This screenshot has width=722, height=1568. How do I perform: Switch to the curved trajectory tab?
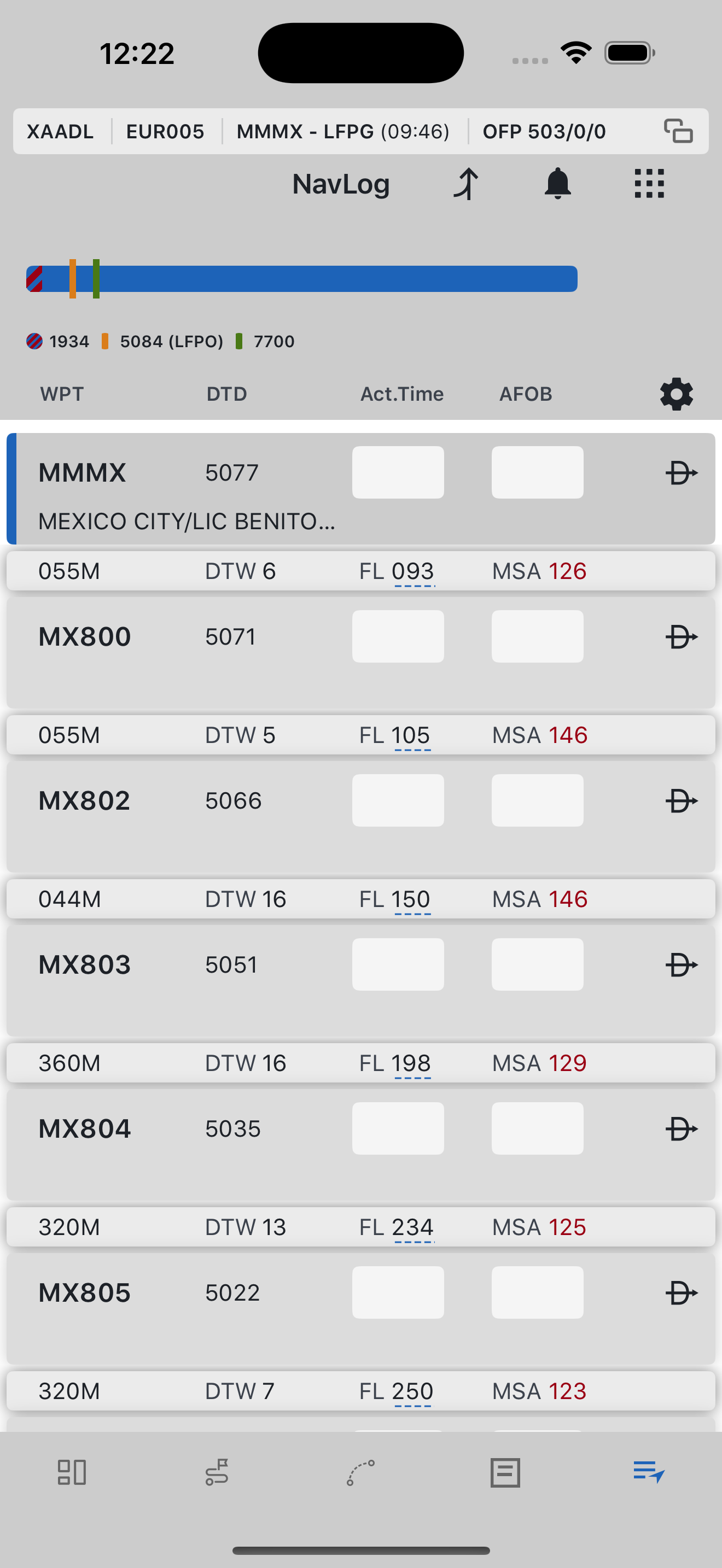360,1472
